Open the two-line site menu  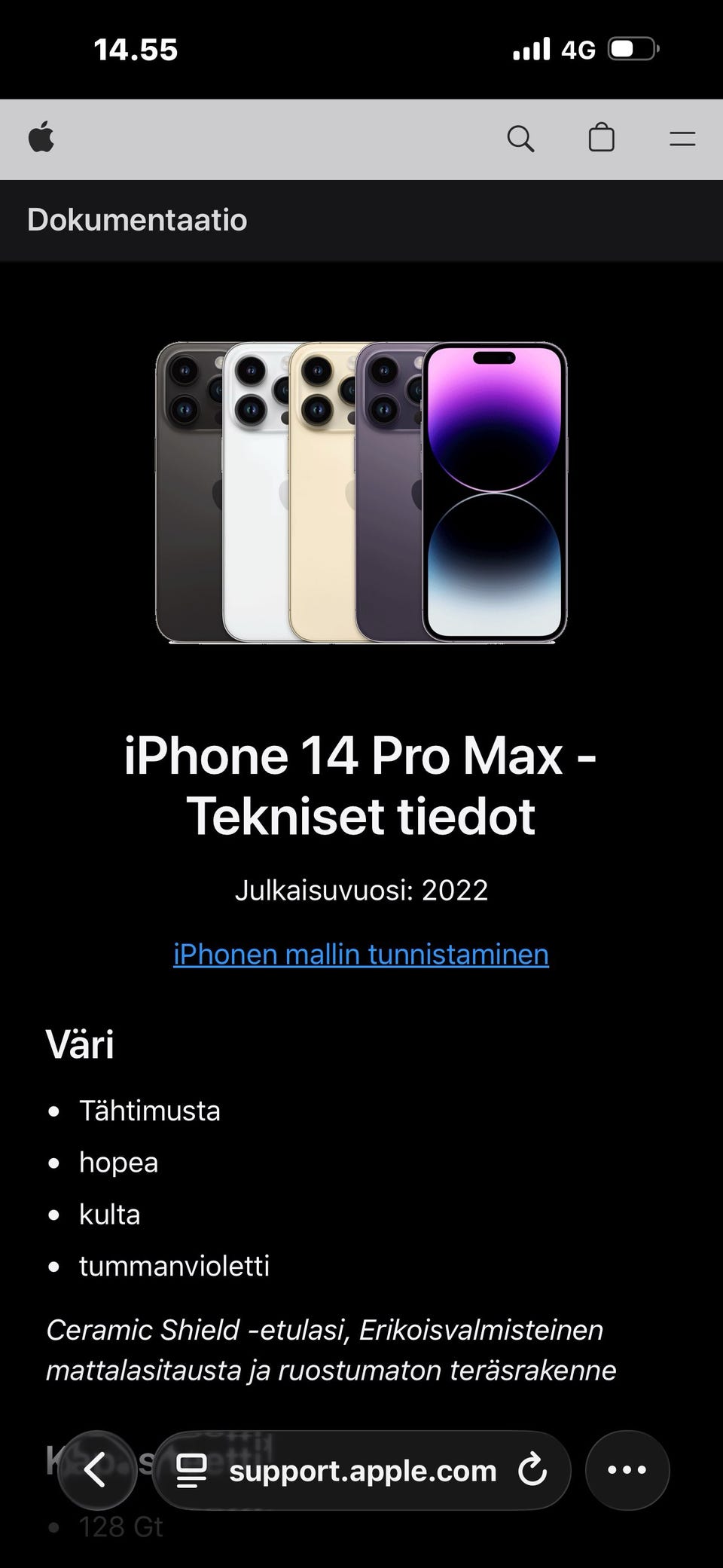pyautogui.click(x=682, y=139)
